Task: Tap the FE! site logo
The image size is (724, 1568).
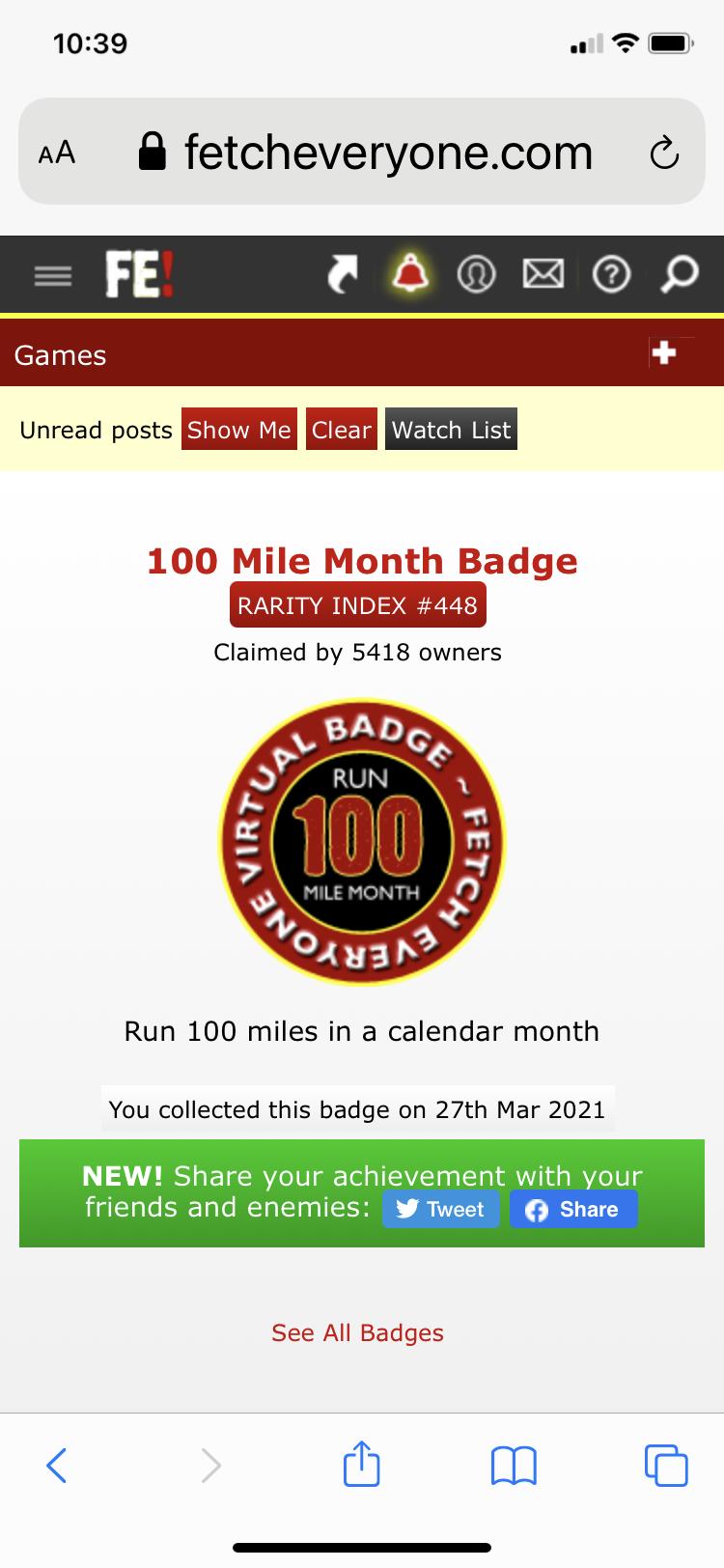Action: pyautogui.click(x=140, y=274)
